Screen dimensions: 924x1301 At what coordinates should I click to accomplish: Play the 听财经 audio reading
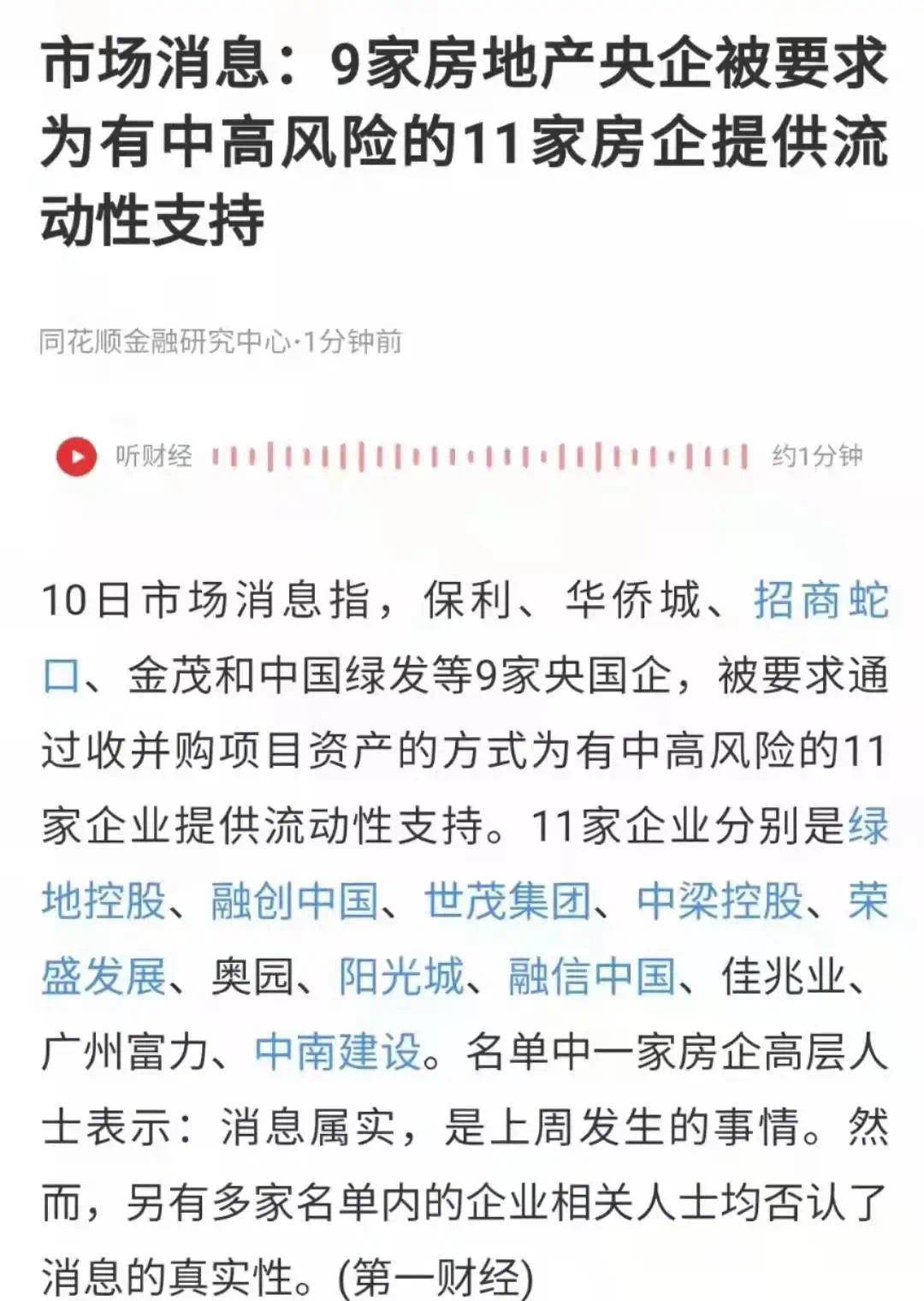pos(77,456)
